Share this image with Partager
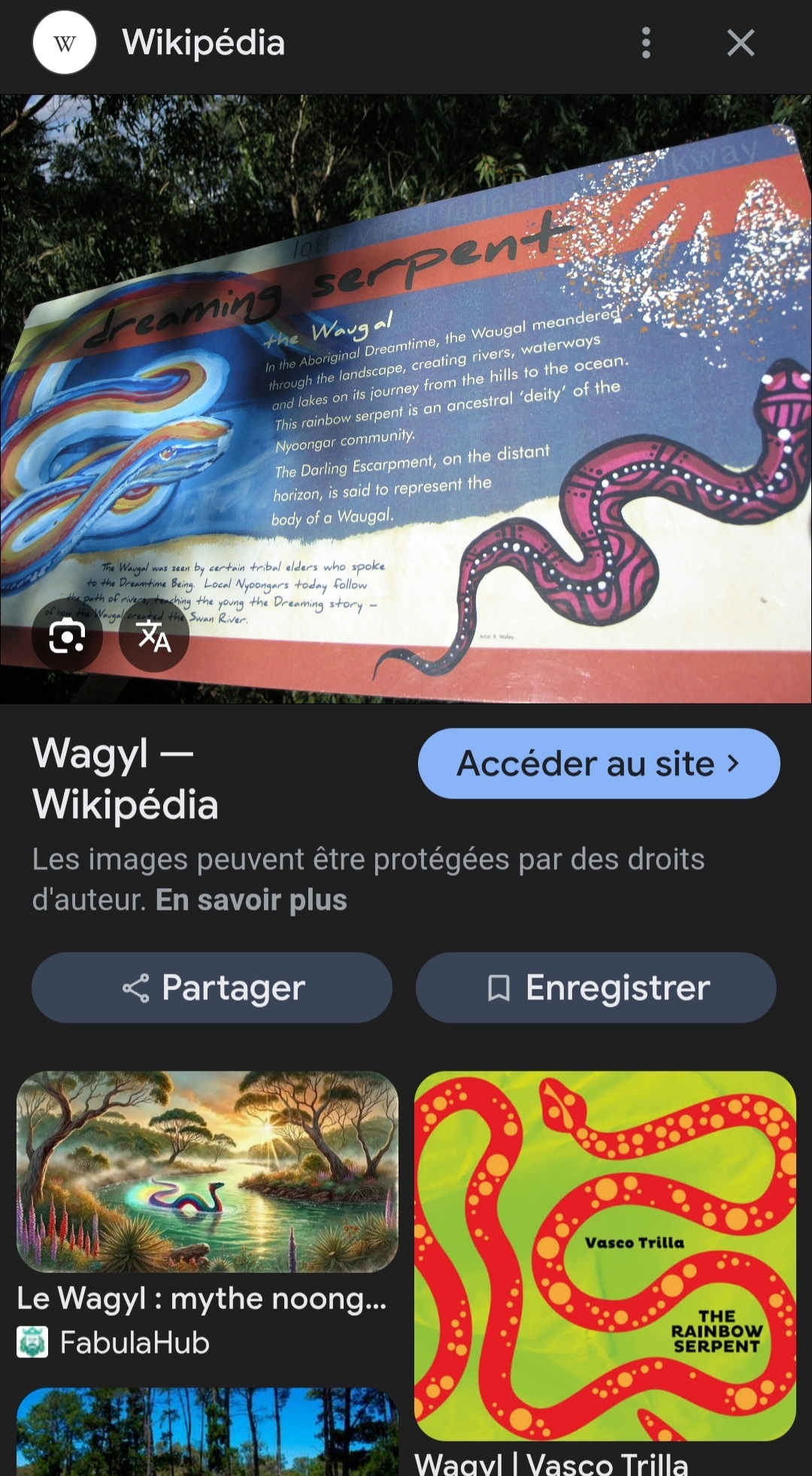This screenshot has width=812, height=1476. pyautogui.click(x=212, y=987)
